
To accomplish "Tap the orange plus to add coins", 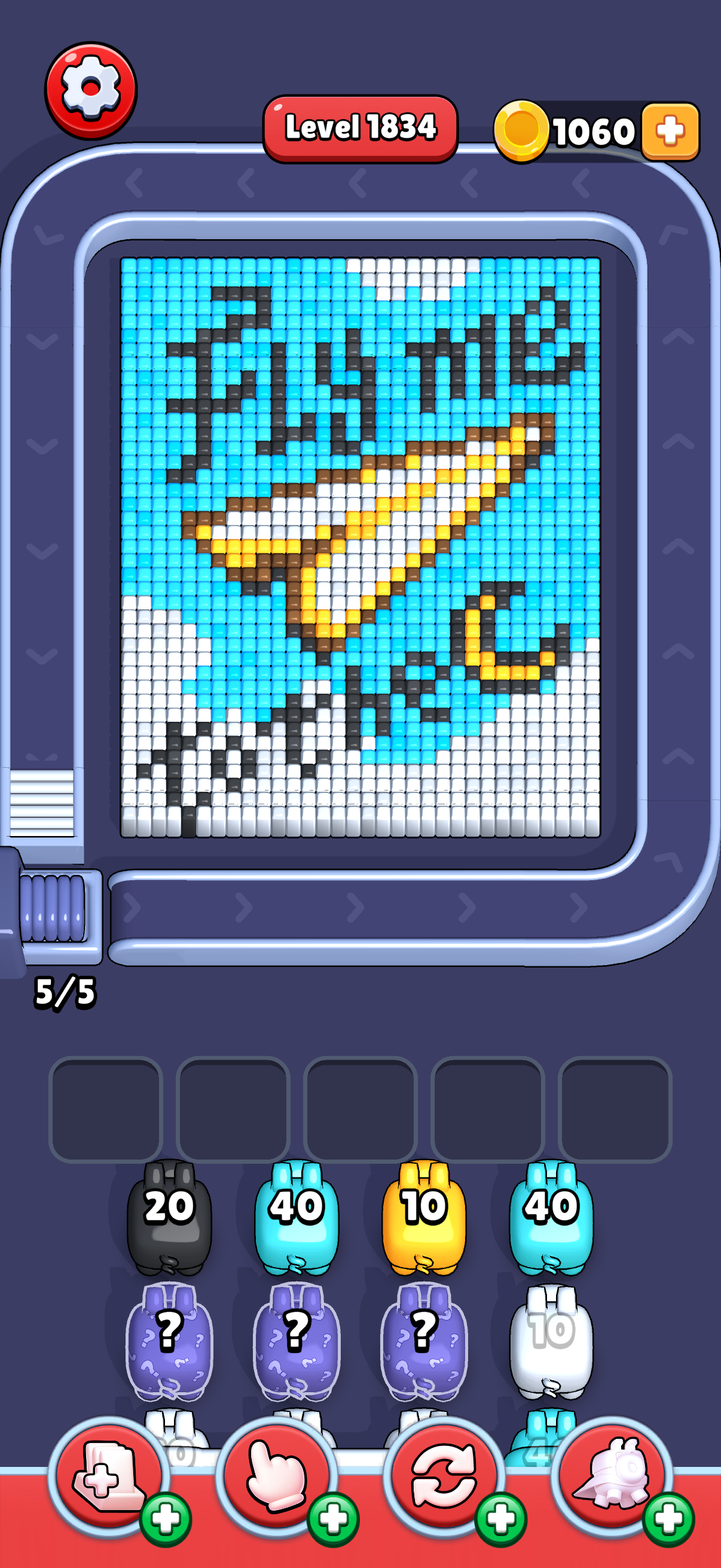I will point(671,131).
